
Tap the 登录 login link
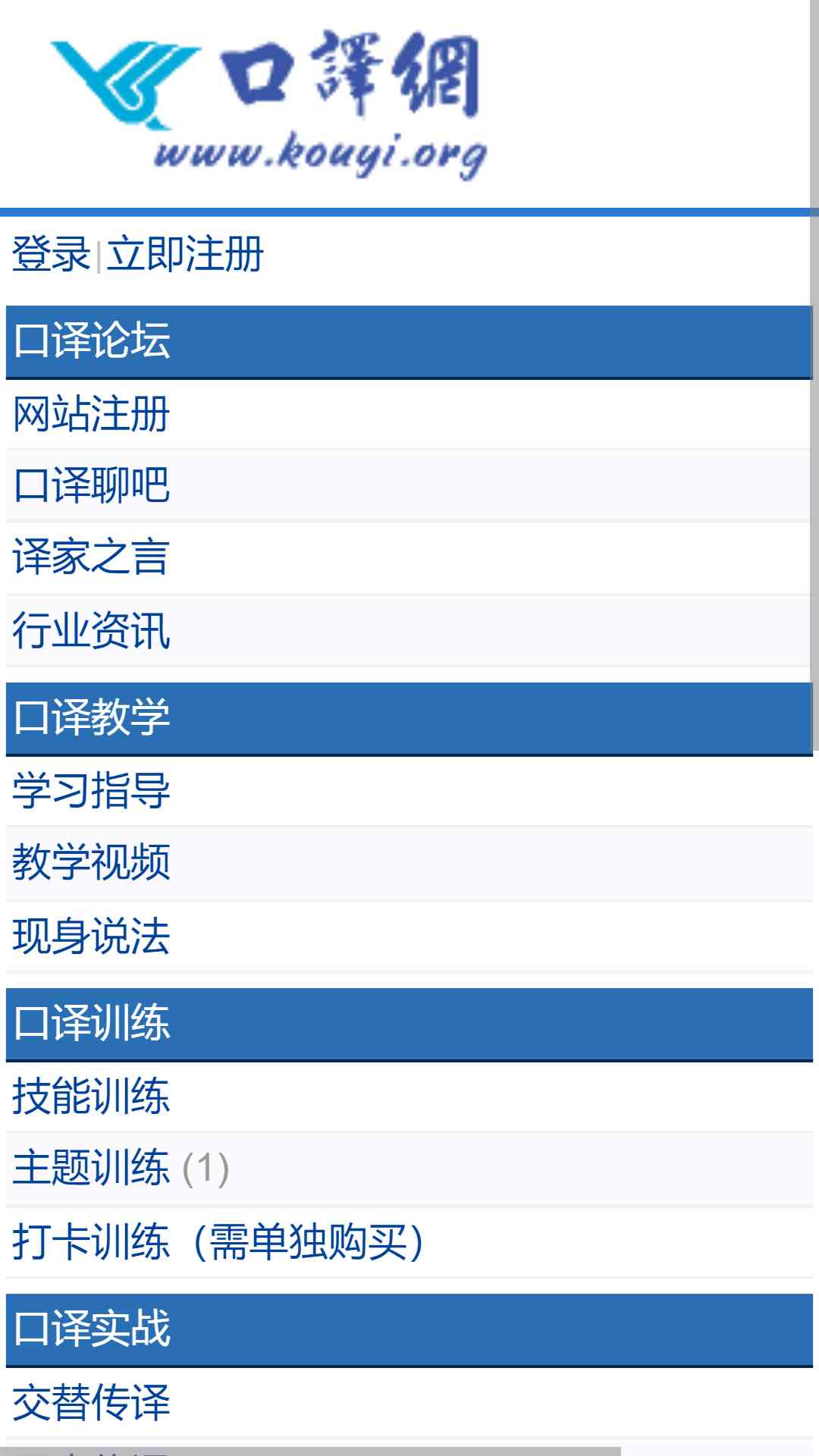tap(51, 254)
